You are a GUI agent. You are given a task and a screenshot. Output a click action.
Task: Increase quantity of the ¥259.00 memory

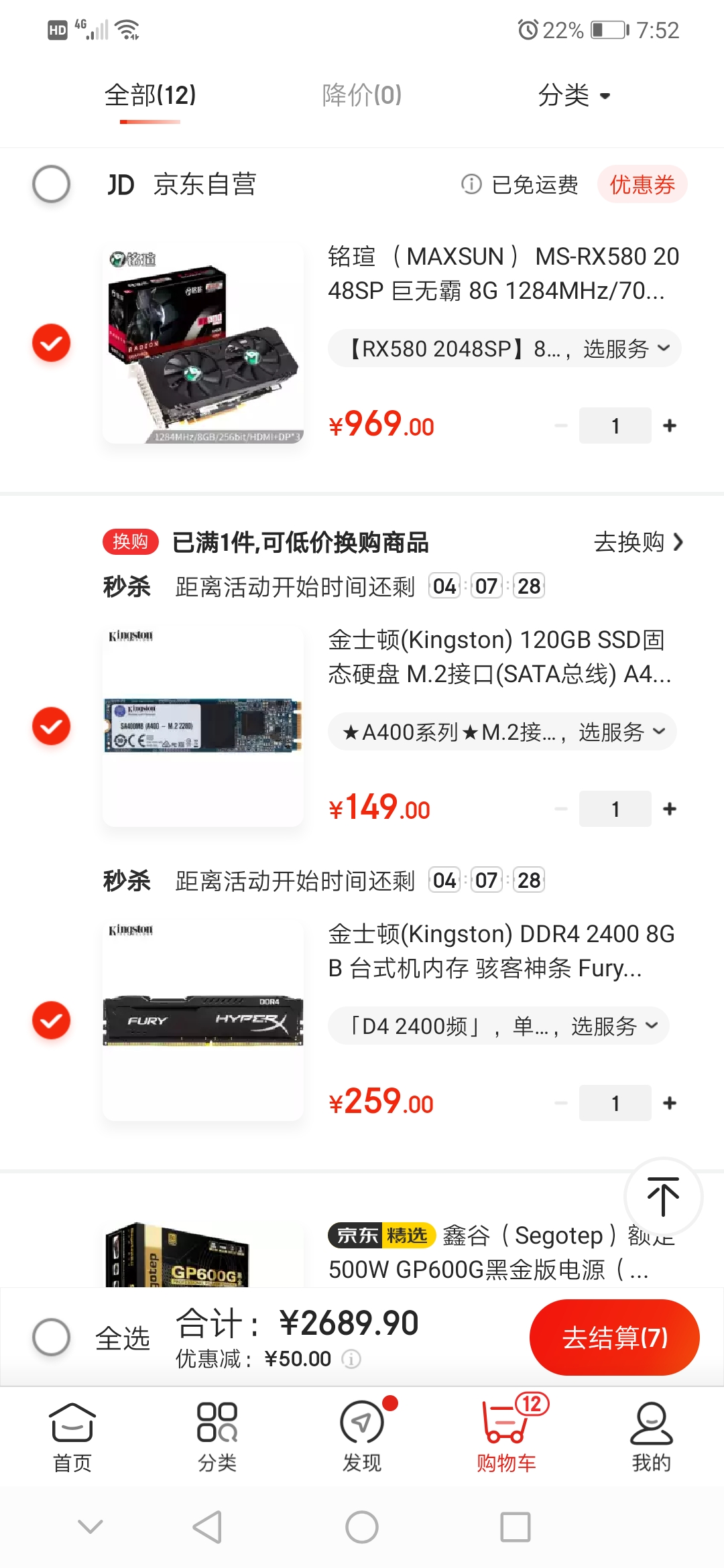click(x=669, y=1103)
